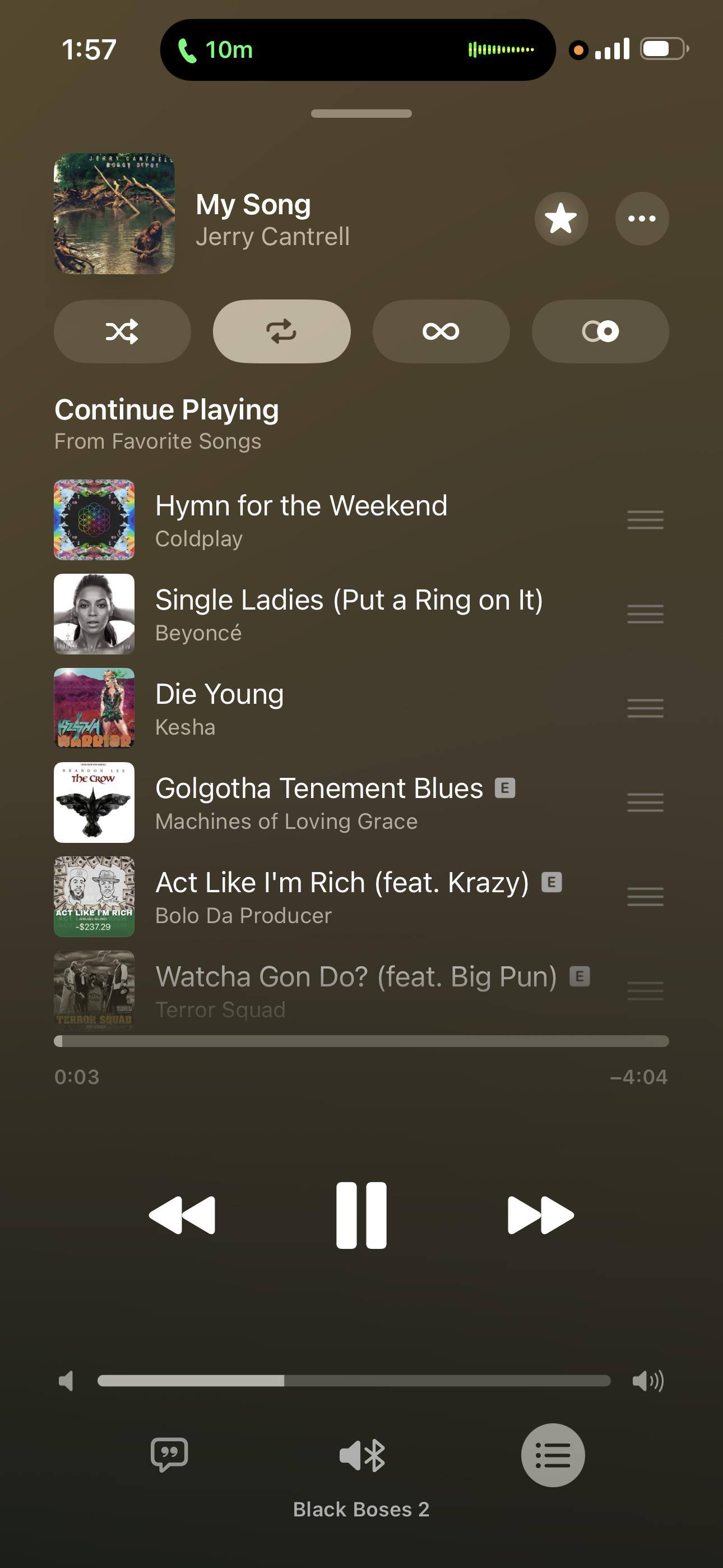
Task: Tap the song progress bar to seek
Action: 361,1041
